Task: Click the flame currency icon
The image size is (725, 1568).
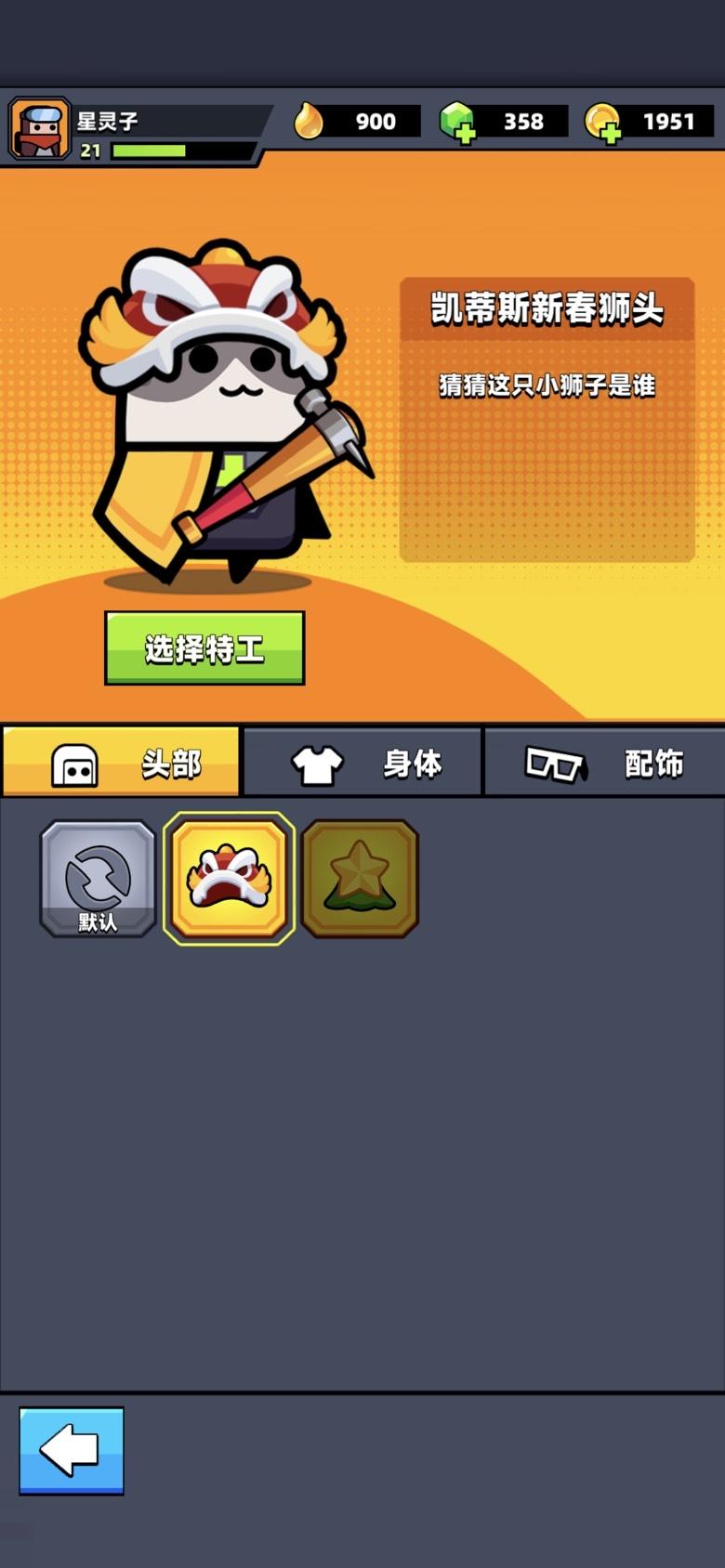Action: click(x=310, y=120)
